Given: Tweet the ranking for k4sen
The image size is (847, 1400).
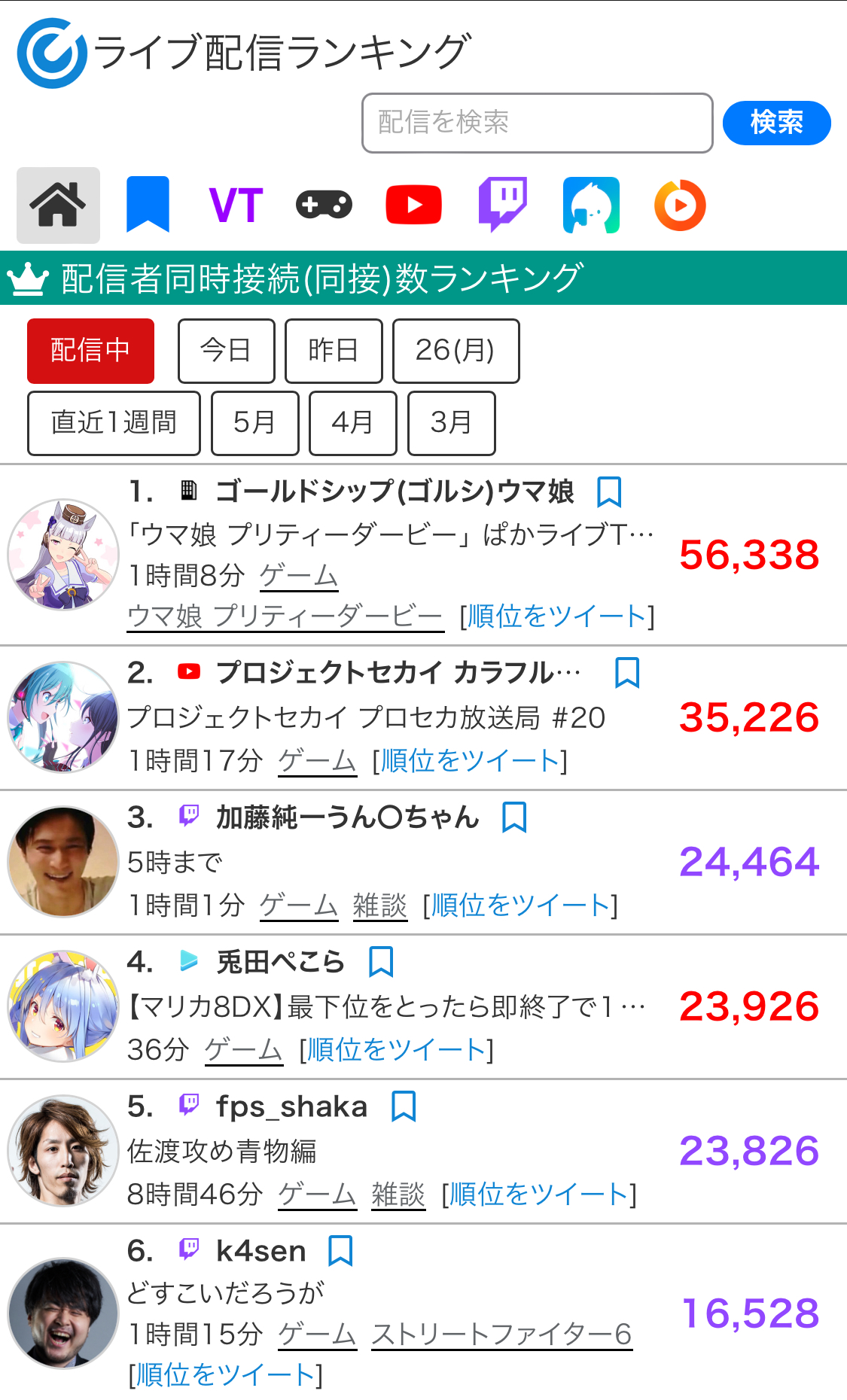Looking at the screenshot, I should 226,1375.
